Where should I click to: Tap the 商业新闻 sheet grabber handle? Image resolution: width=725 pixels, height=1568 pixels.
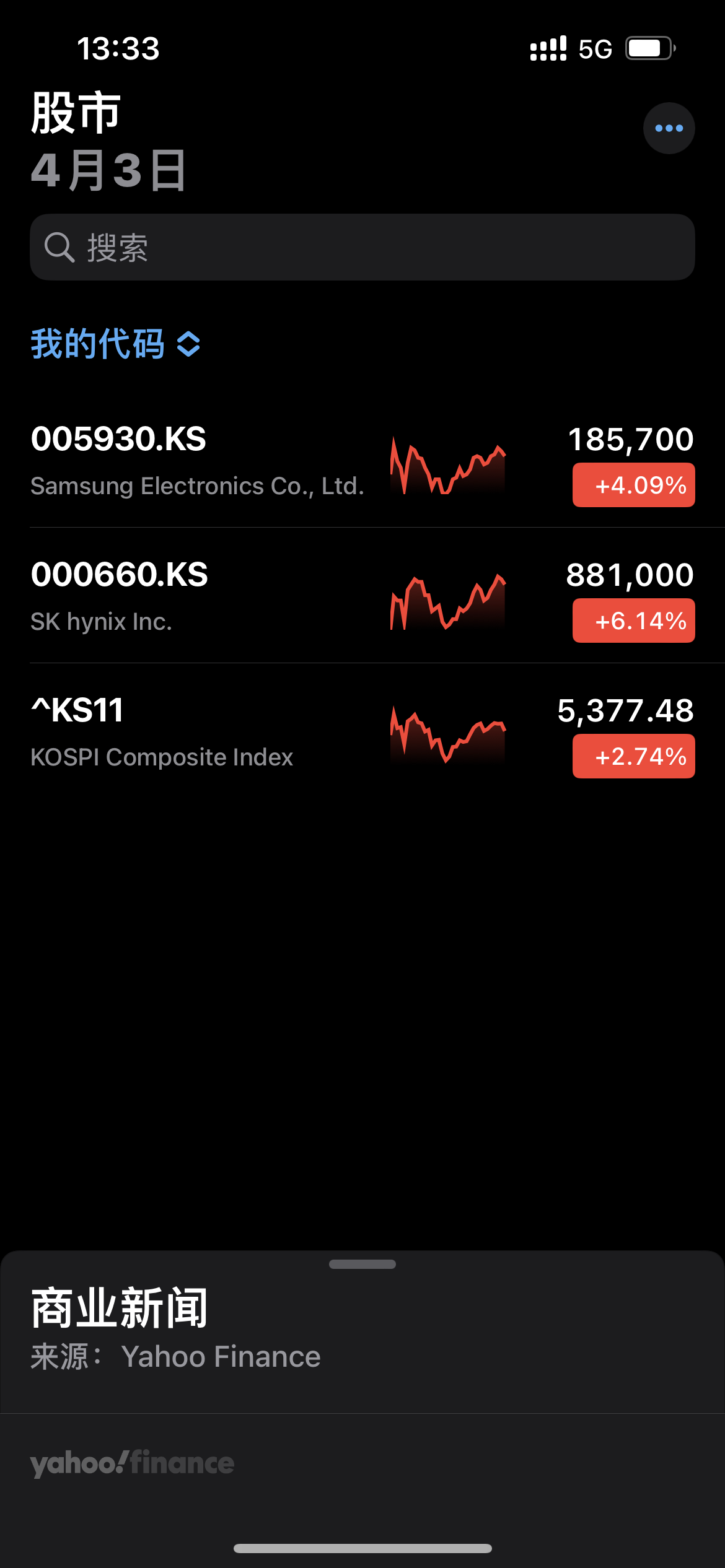(362, 1264)
